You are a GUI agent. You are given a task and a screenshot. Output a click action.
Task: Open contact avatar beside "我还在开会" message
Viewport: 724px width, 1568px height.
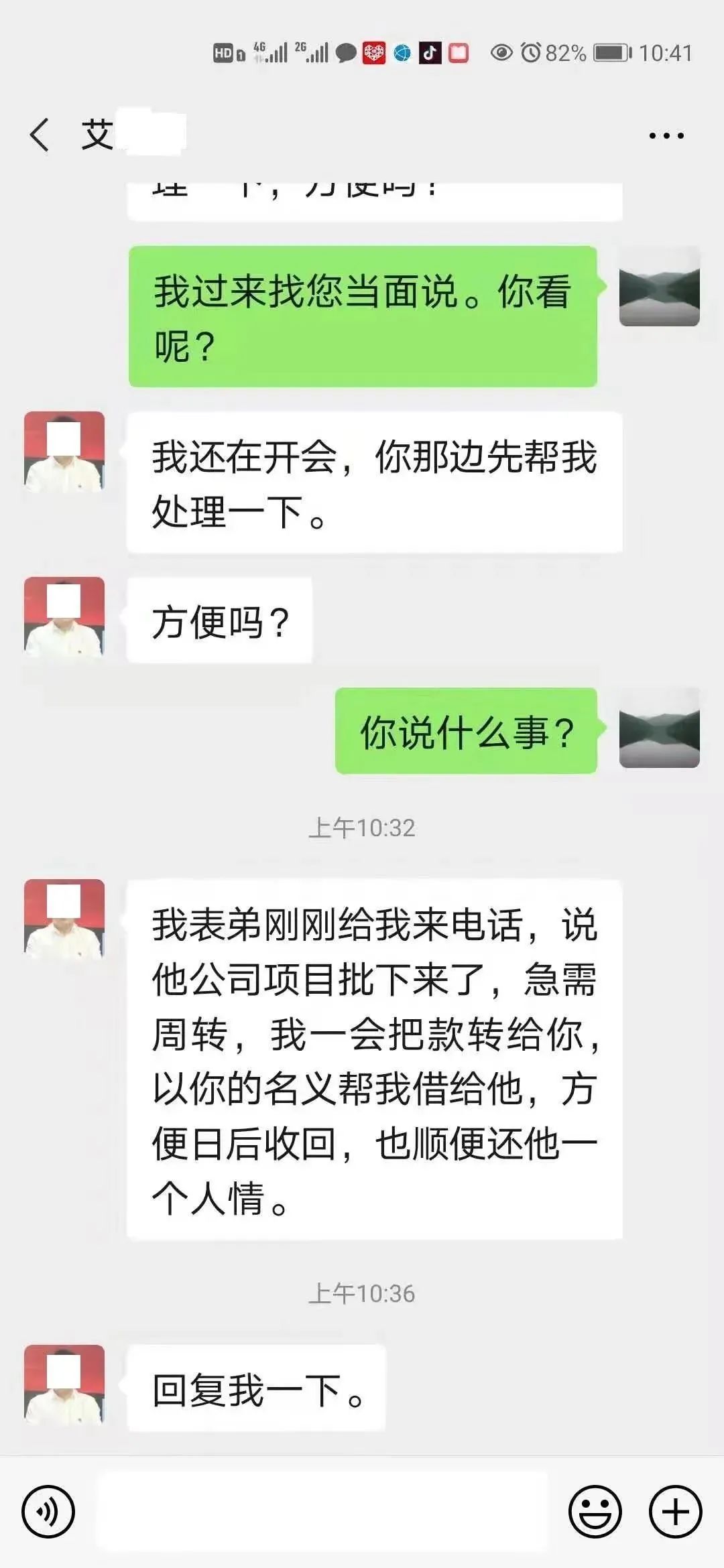tap(64, 452)
